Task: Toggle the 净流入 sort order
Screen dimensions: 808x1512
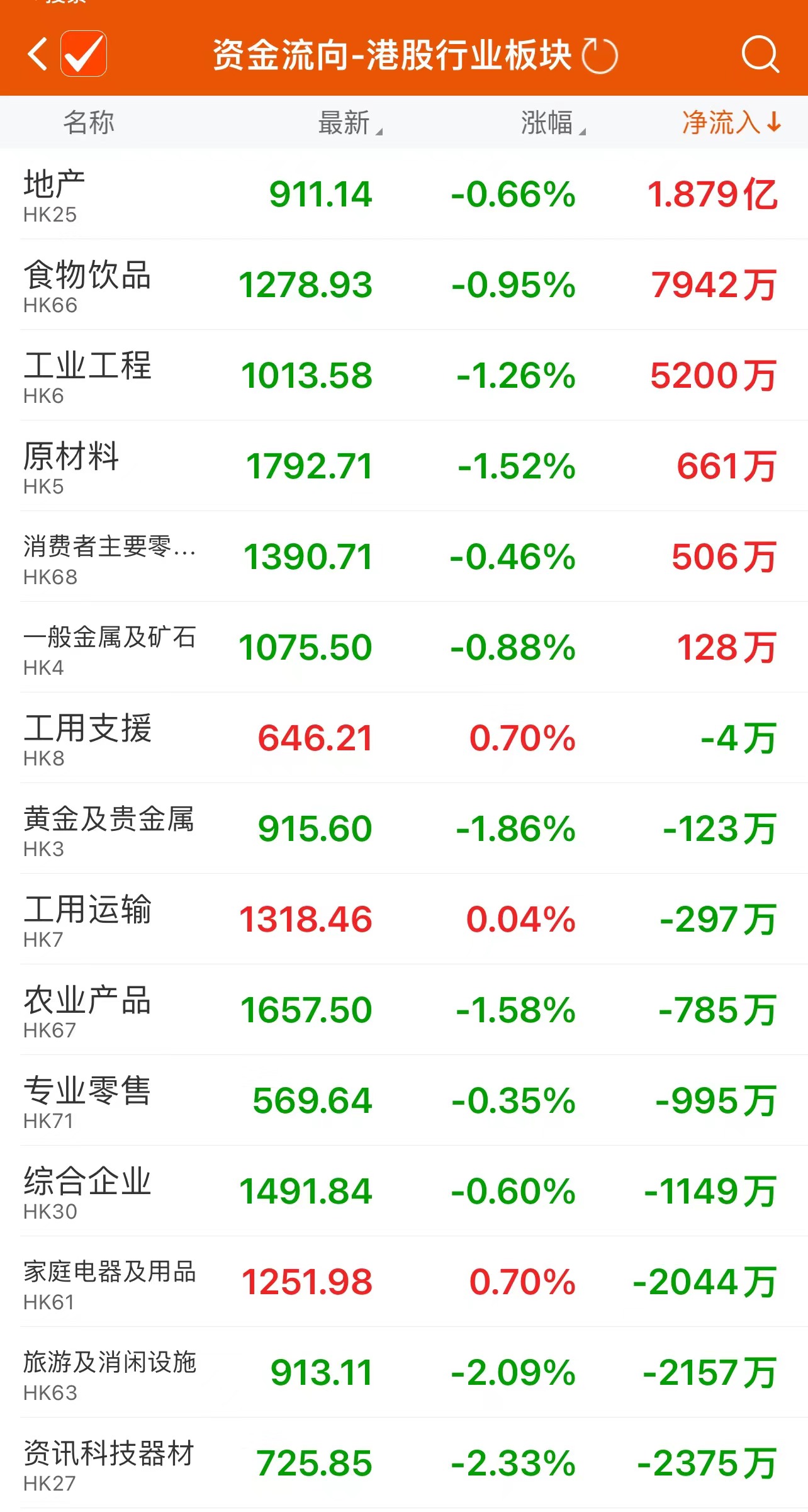Action: 731,122
